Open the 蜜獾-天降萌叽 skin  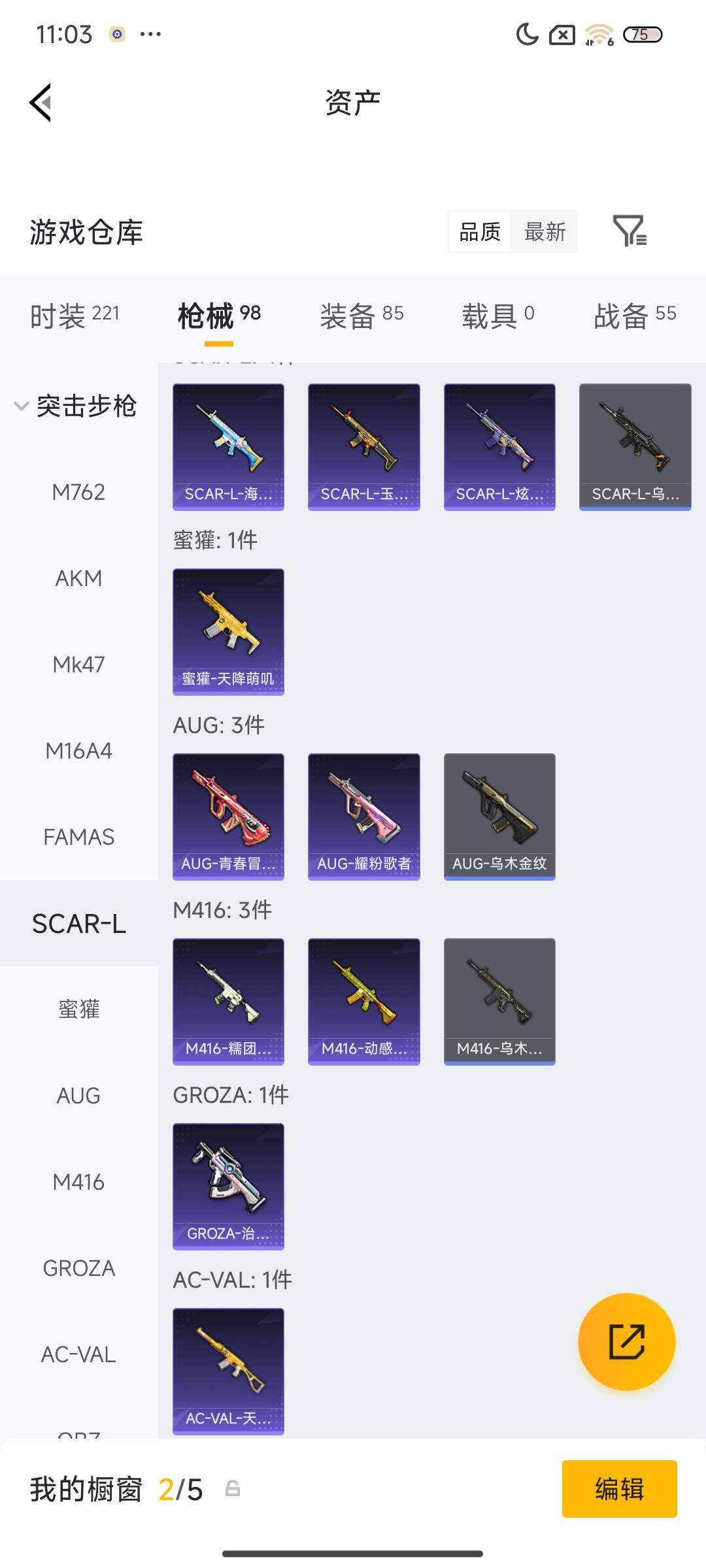point(228,631)
